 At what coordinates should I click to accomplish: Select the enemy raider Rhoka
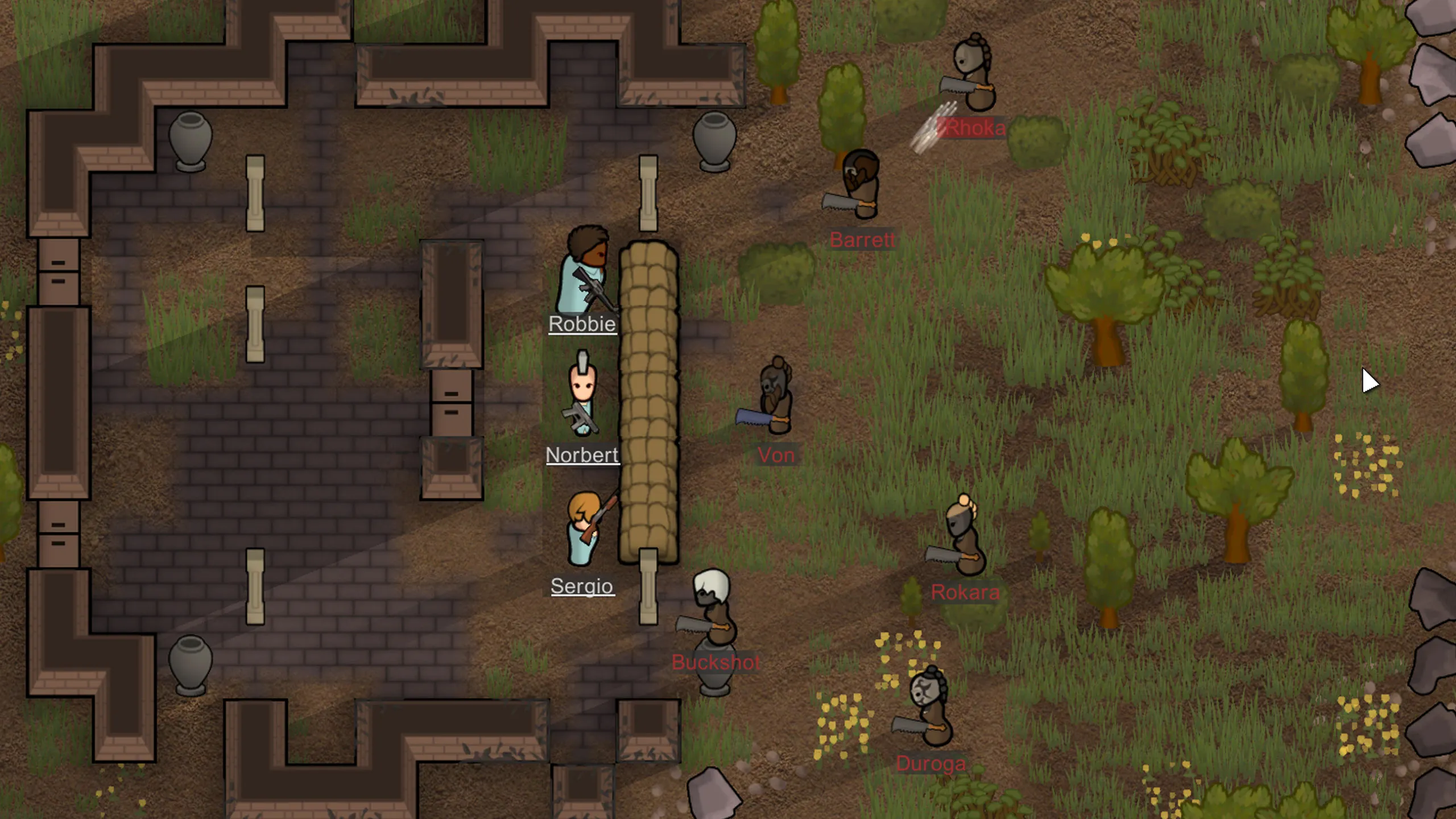tap(975, 73)
